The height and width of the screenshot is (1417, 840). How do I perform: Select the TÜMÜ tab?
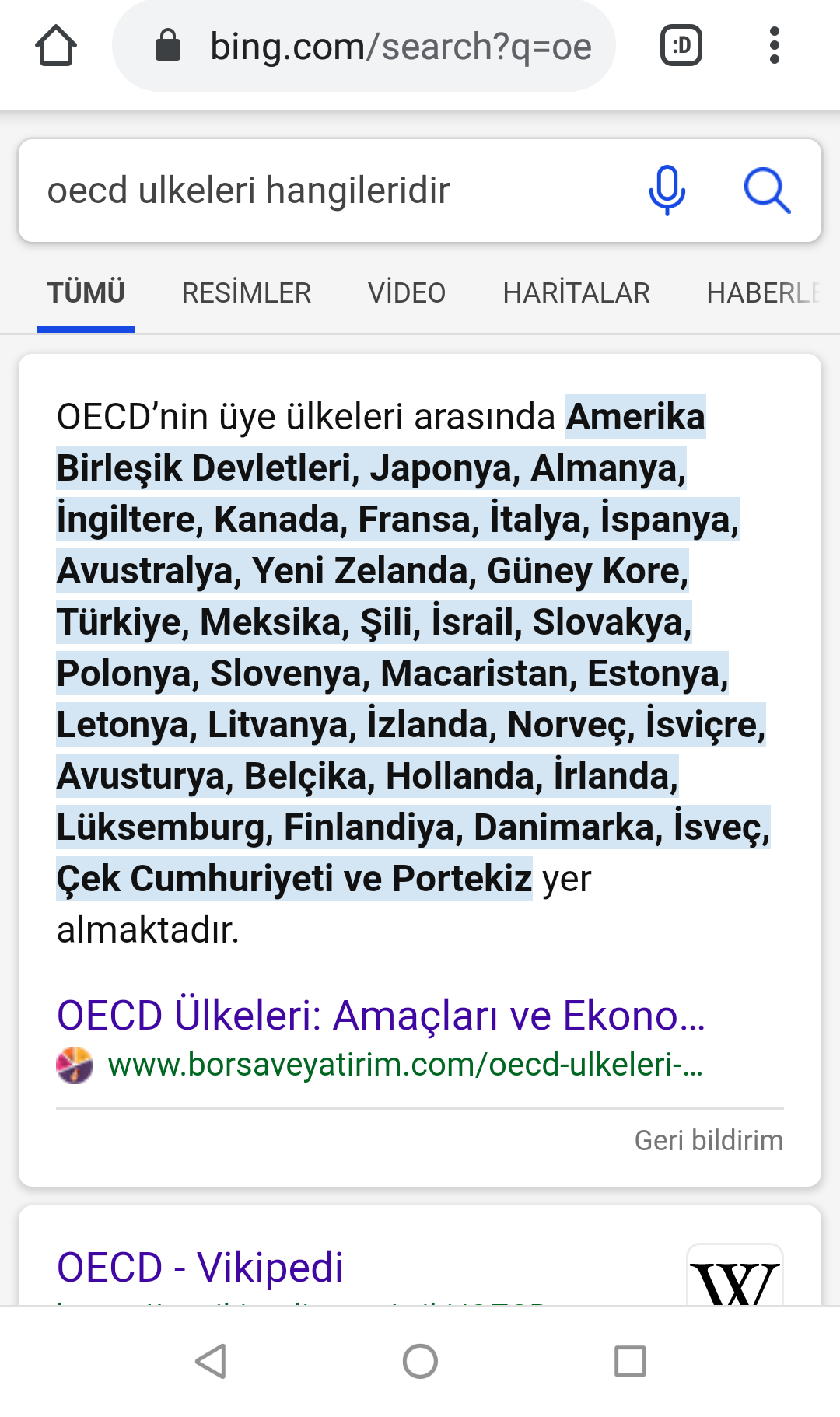tap(86, 293)
